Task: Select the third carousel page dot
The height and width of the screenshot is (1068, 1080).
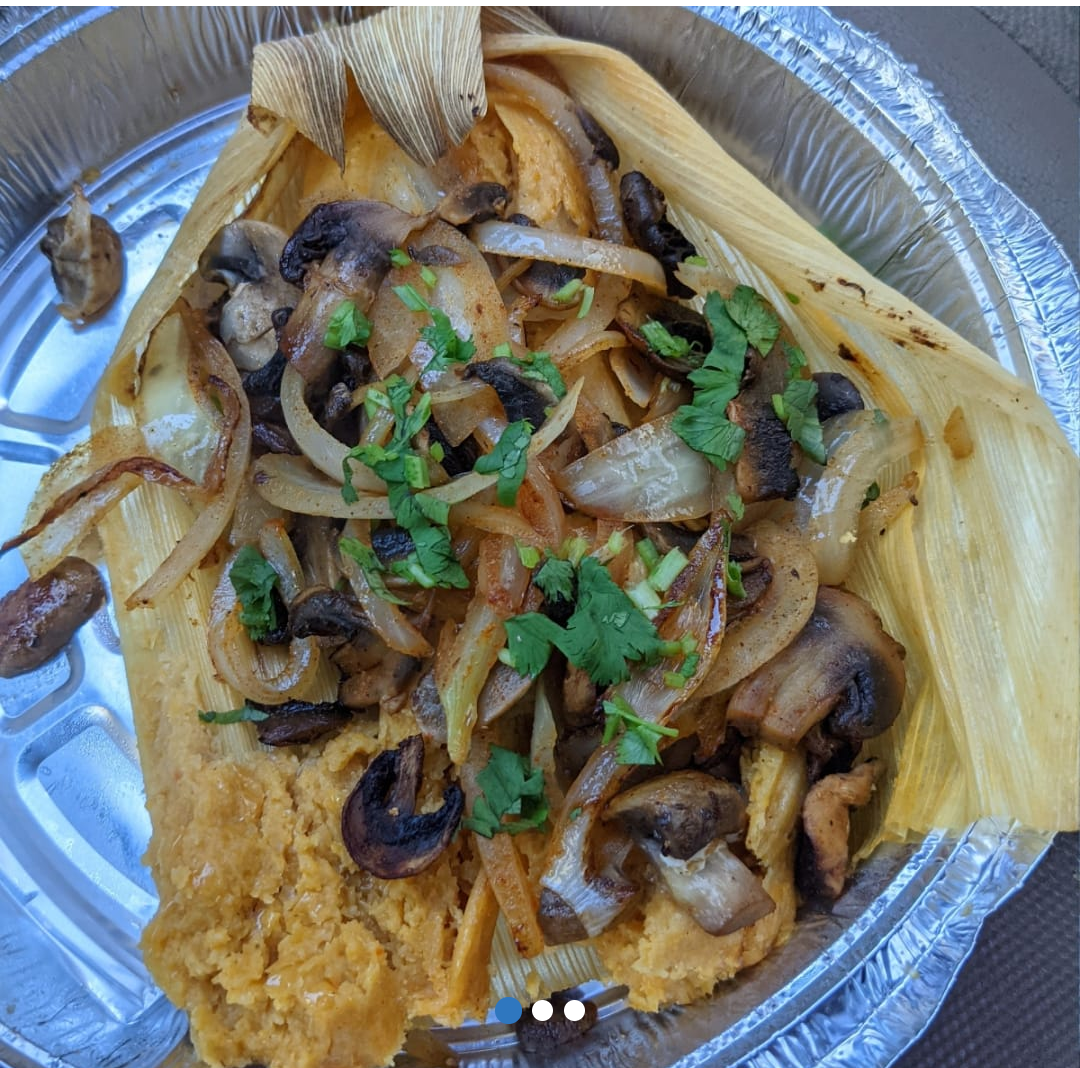Action: coord(574,1010)
